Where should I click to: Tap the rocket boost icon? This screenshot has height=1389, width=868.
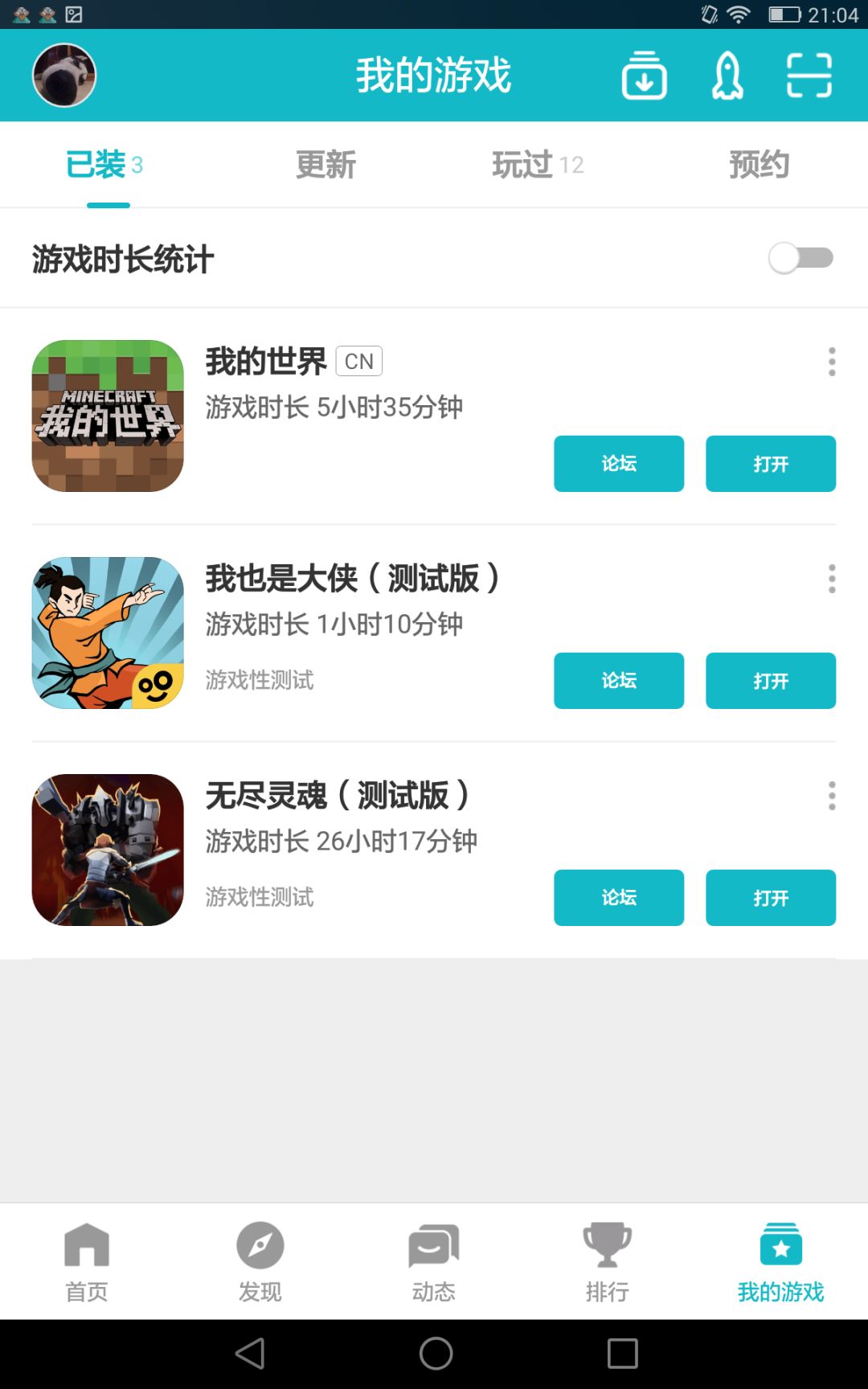click(727, 76)
